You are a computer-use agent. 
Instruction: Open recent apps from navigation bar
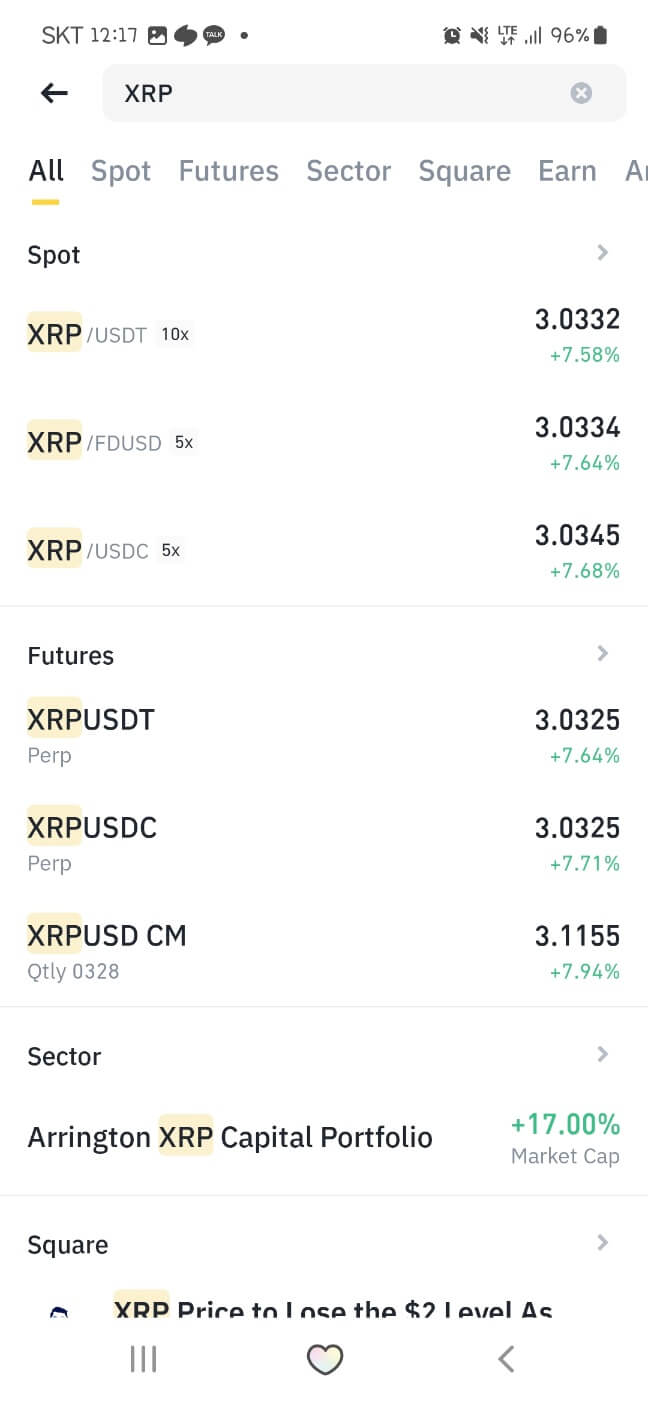point(144,1358)
